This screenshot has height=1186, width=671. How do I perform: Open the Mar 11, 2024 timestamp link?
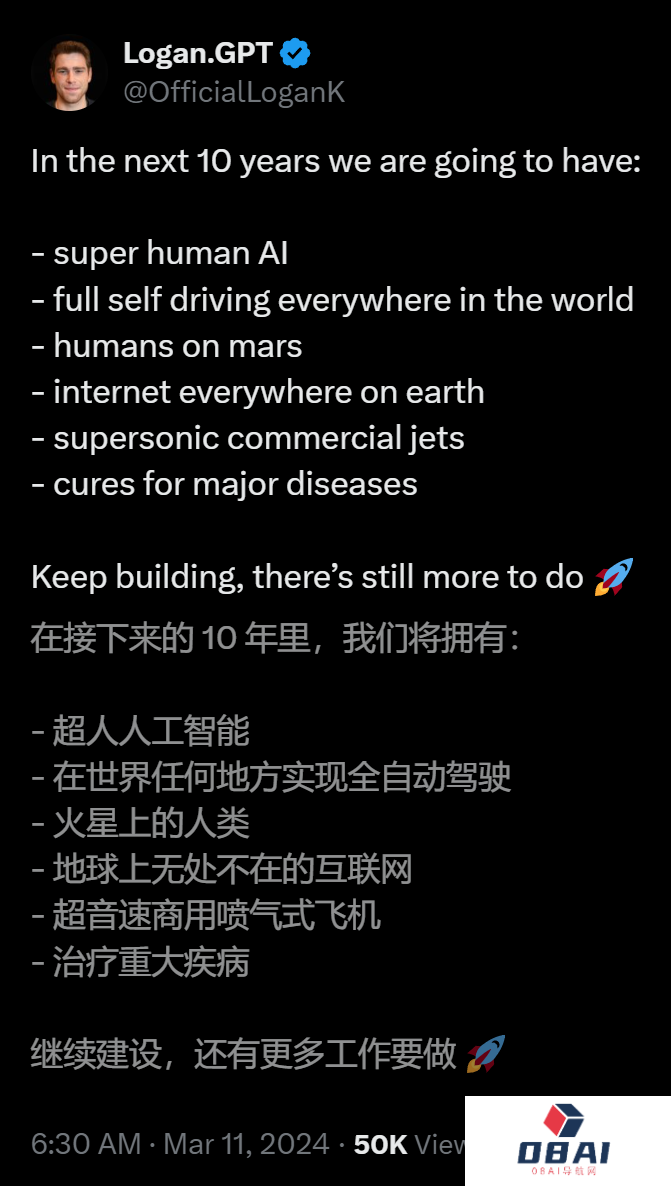[x=180, y=1144]
